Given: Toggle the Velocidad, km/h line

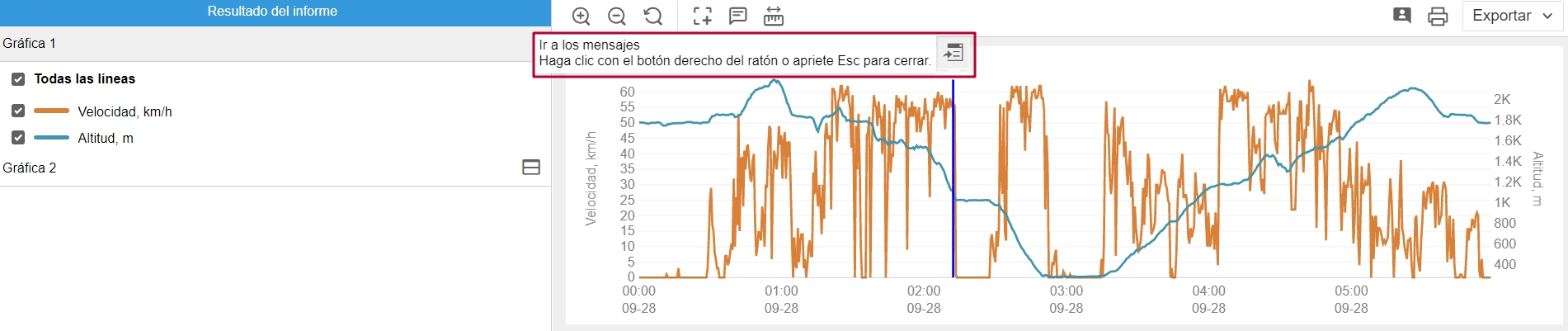Looking at the screenshot, I should 18,111.
